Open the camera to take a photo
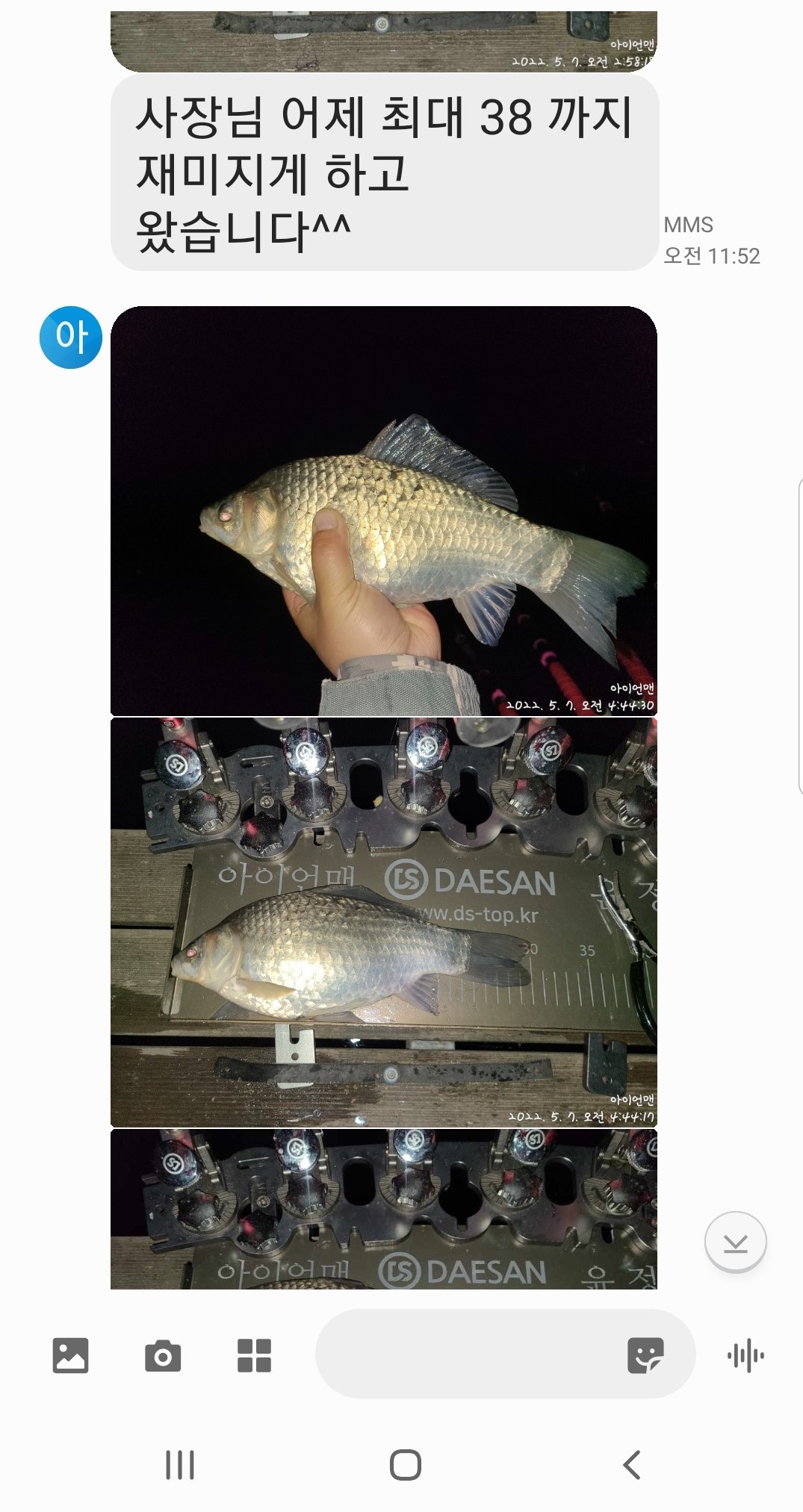The width and height of the screenshot is (803, 1512). point(163,1355)
